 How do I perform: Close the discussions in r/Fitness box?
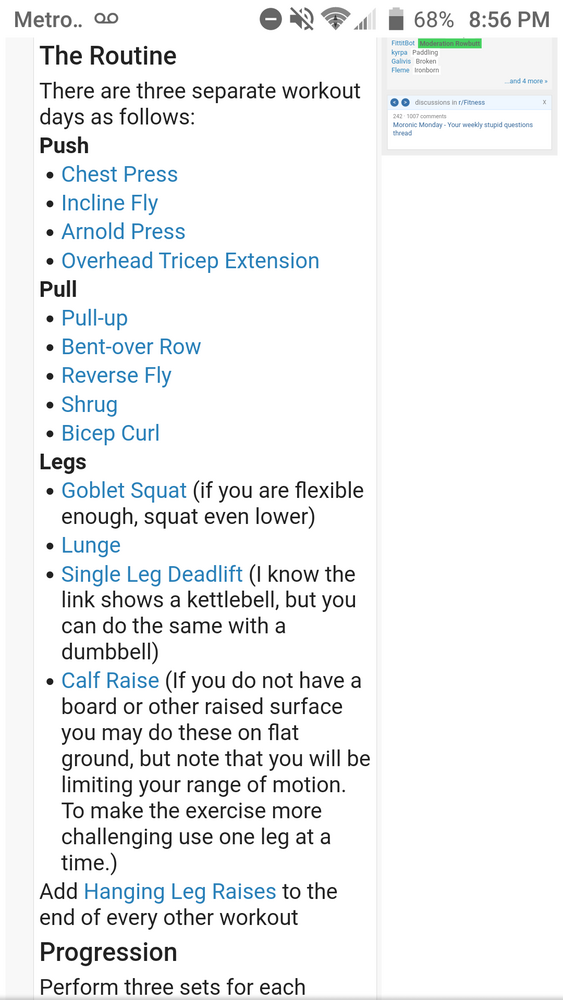click(544, 102)
